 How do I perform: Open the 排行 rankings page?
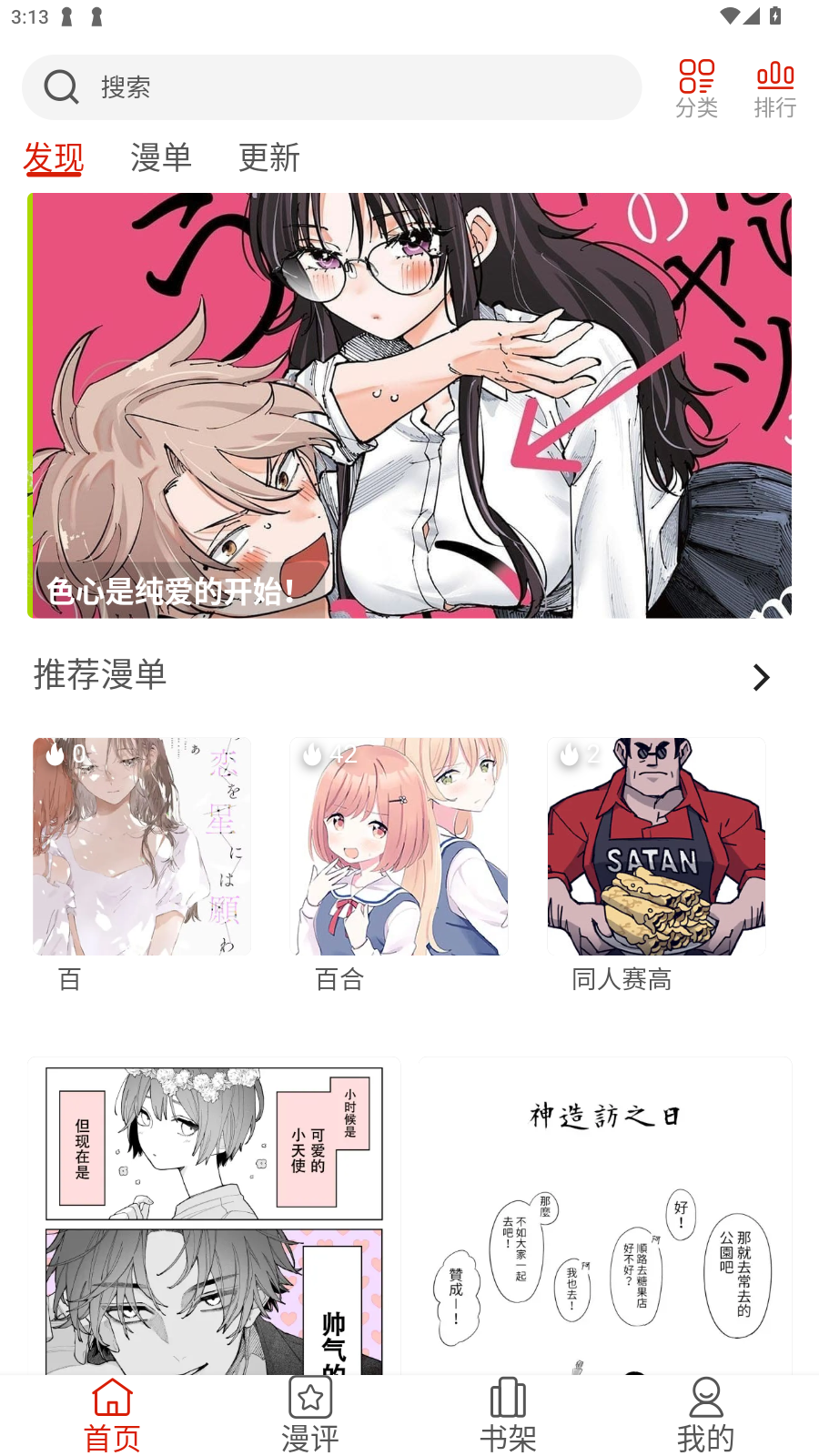[774, 88]
